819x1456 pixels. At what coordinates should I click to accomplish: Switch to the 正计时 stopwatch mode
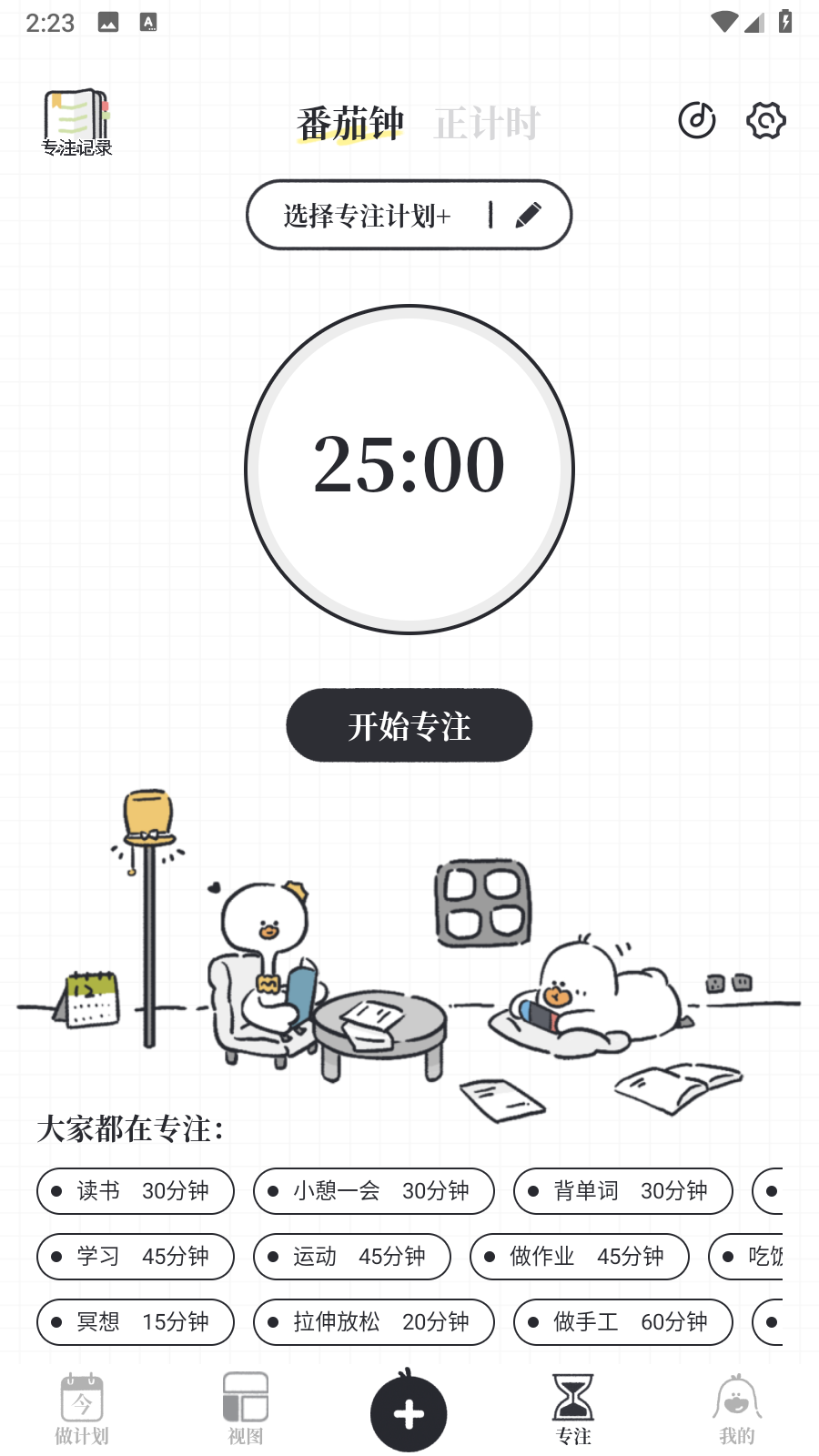click(487, 124)
